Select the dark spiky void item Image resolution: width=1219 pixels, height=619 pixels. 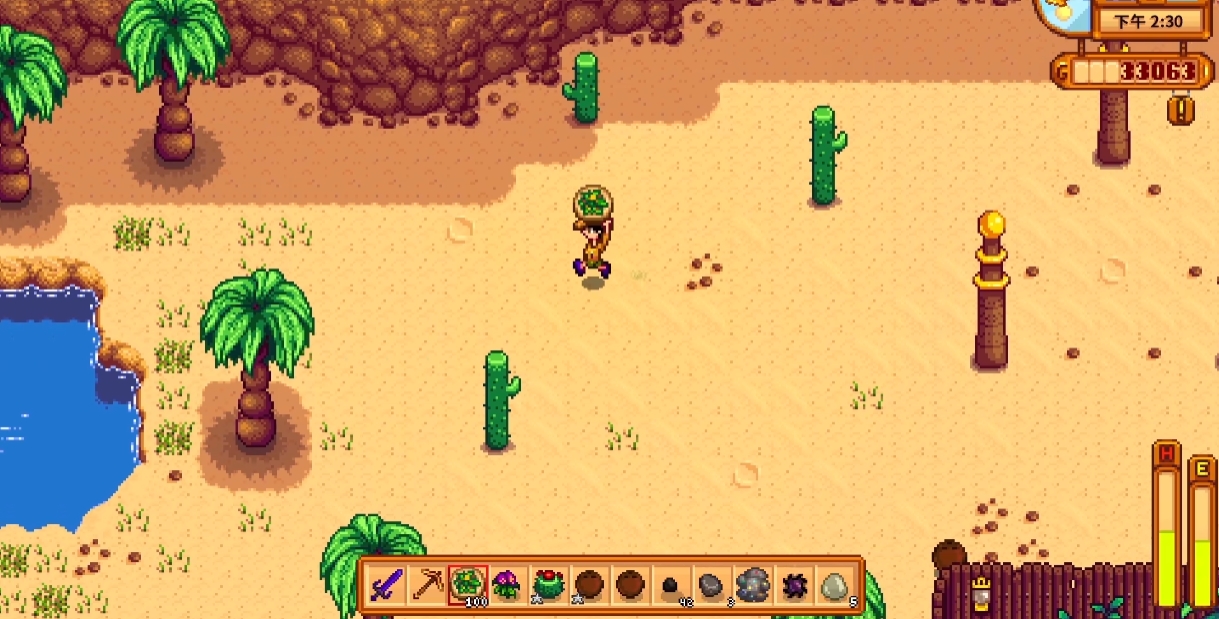click(794, 584)
